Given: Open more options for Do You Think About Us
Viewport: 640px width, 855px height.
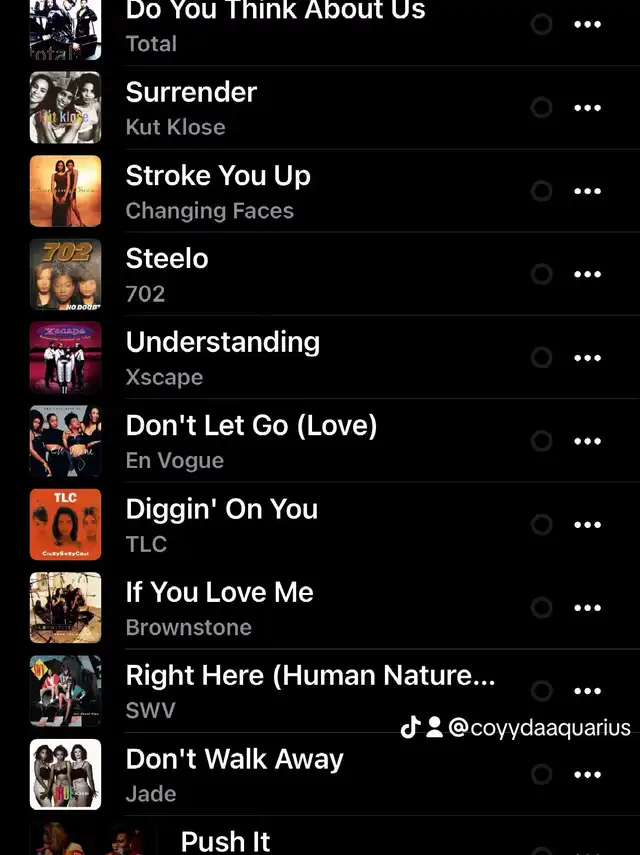Looking at the screenshot, I should click(587, 24).
